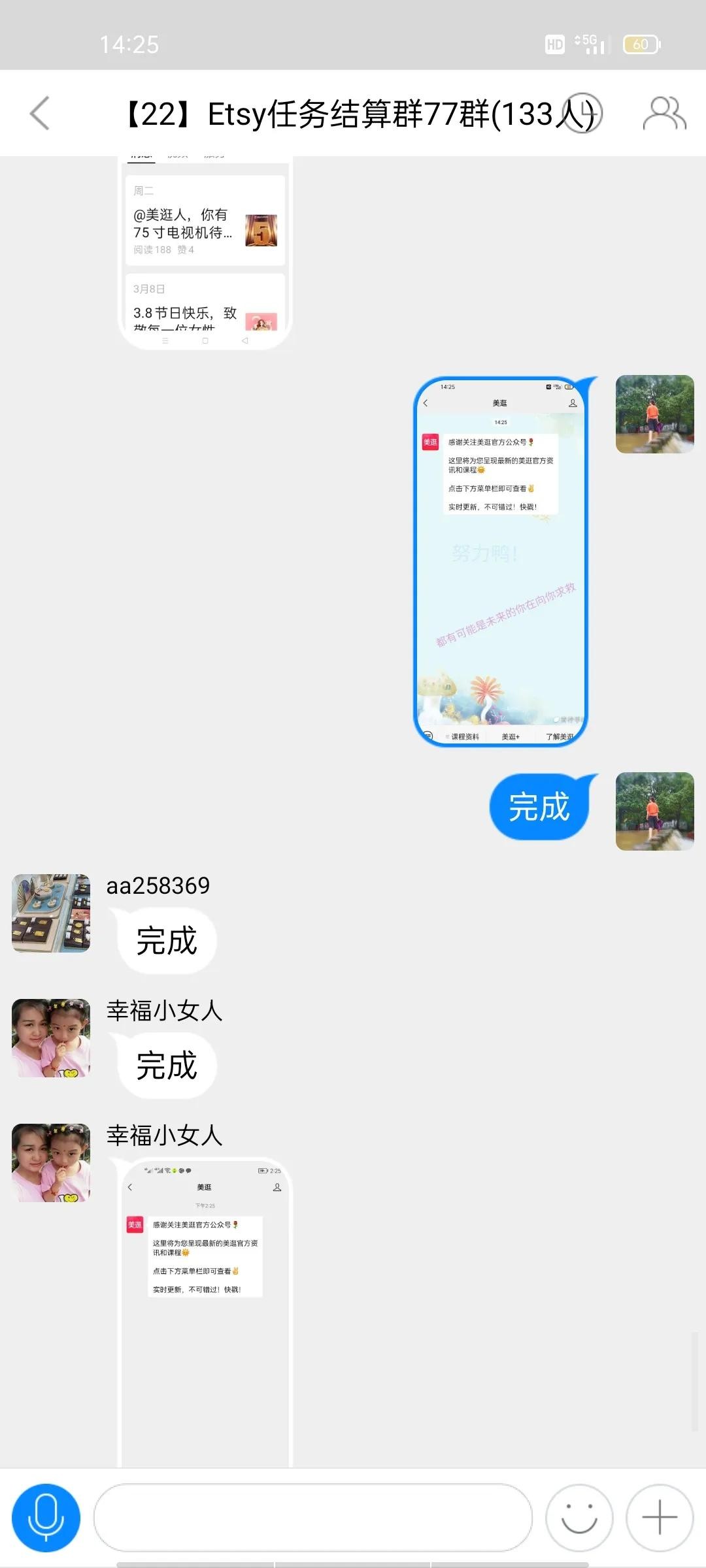Focus the message text field
The width and height of the screenshot is (706, 1568).
pyautogui.click(x=312, y=1517)
